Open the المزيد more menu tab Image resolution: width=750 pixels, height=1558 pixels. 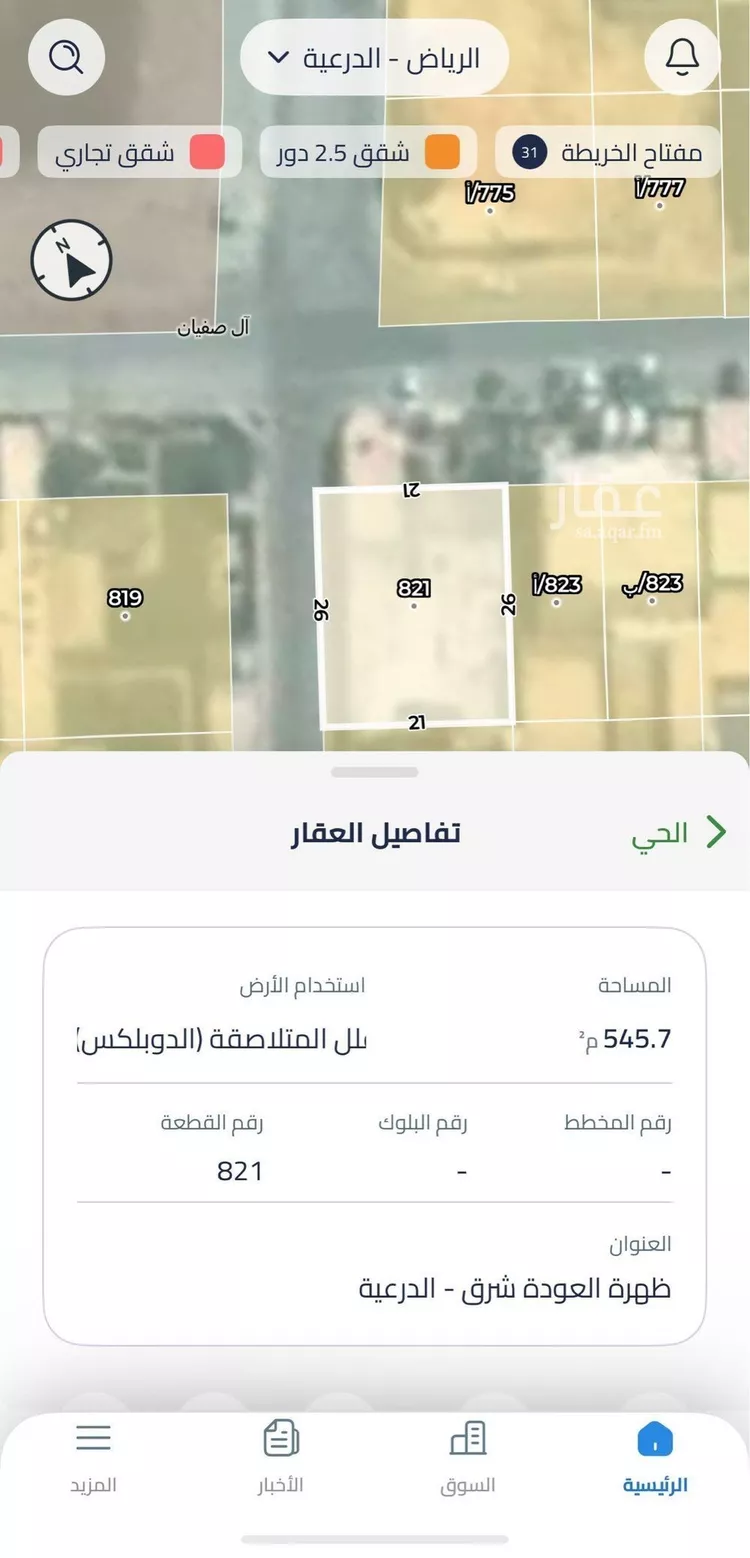[x=93, y=1457]
